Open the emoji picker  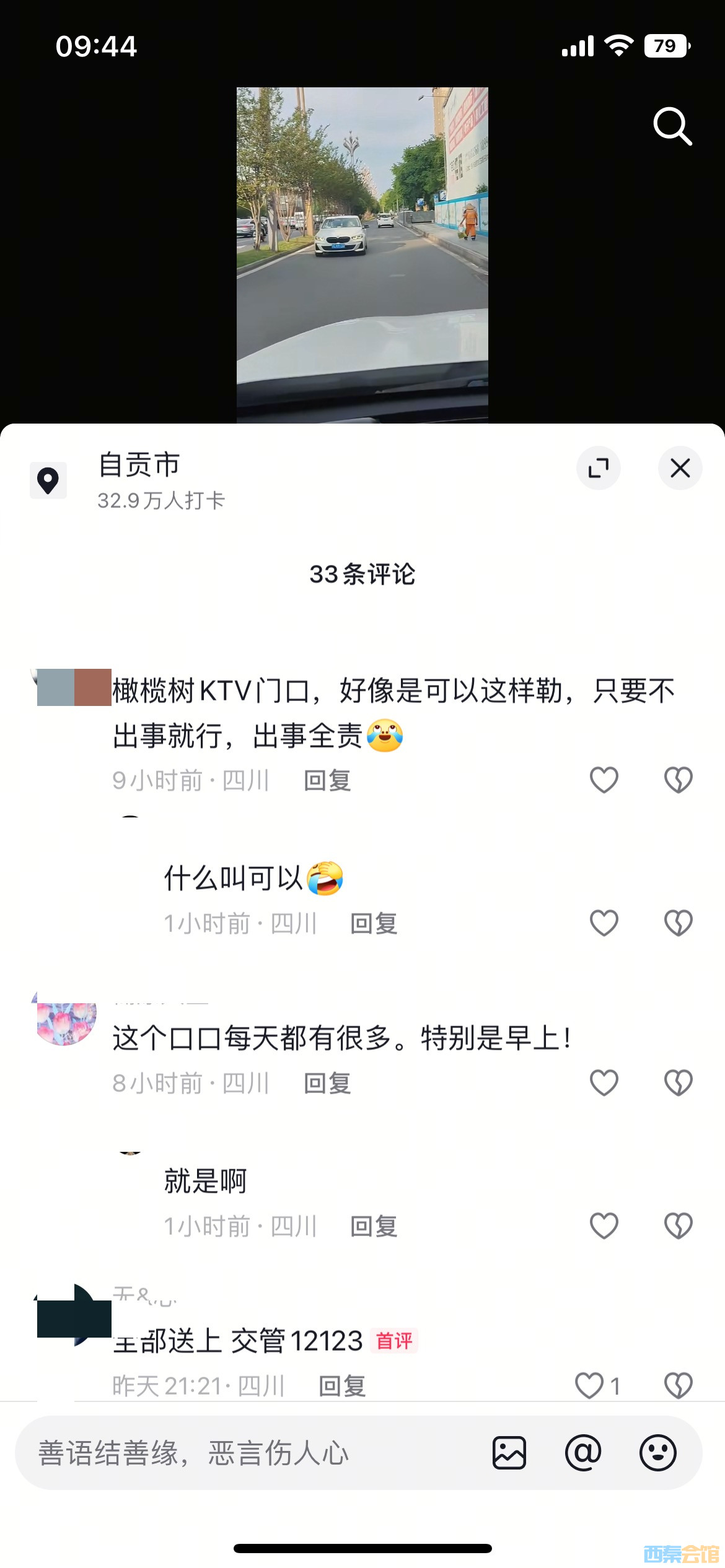657,1453
